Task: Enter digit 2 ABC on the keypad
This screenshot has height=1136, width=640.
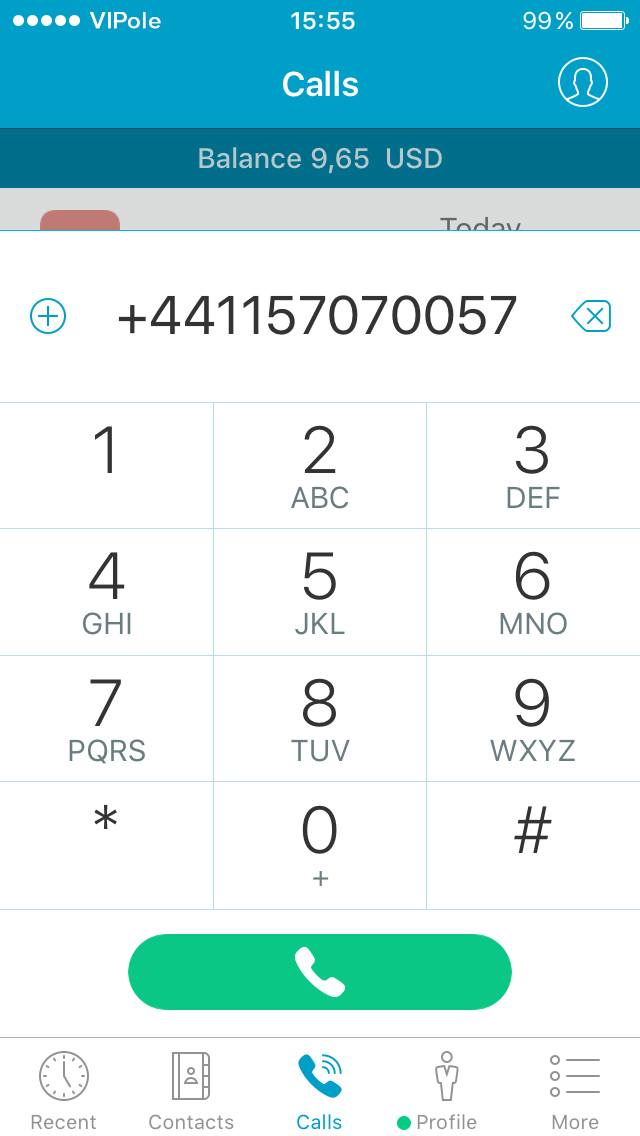Action: coord(320,466)
